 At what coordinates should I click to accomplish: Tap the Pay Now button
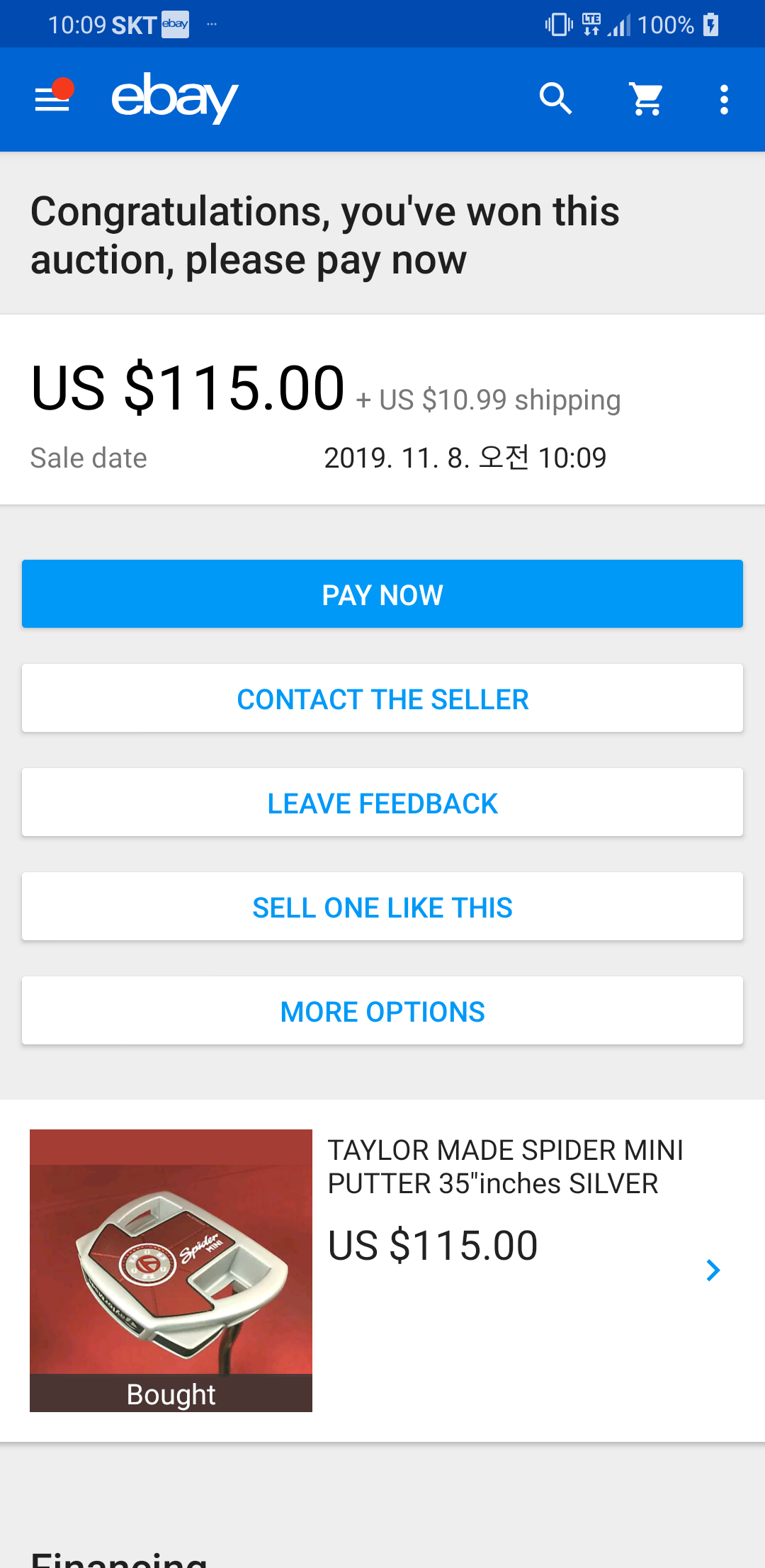pos(382,594)
